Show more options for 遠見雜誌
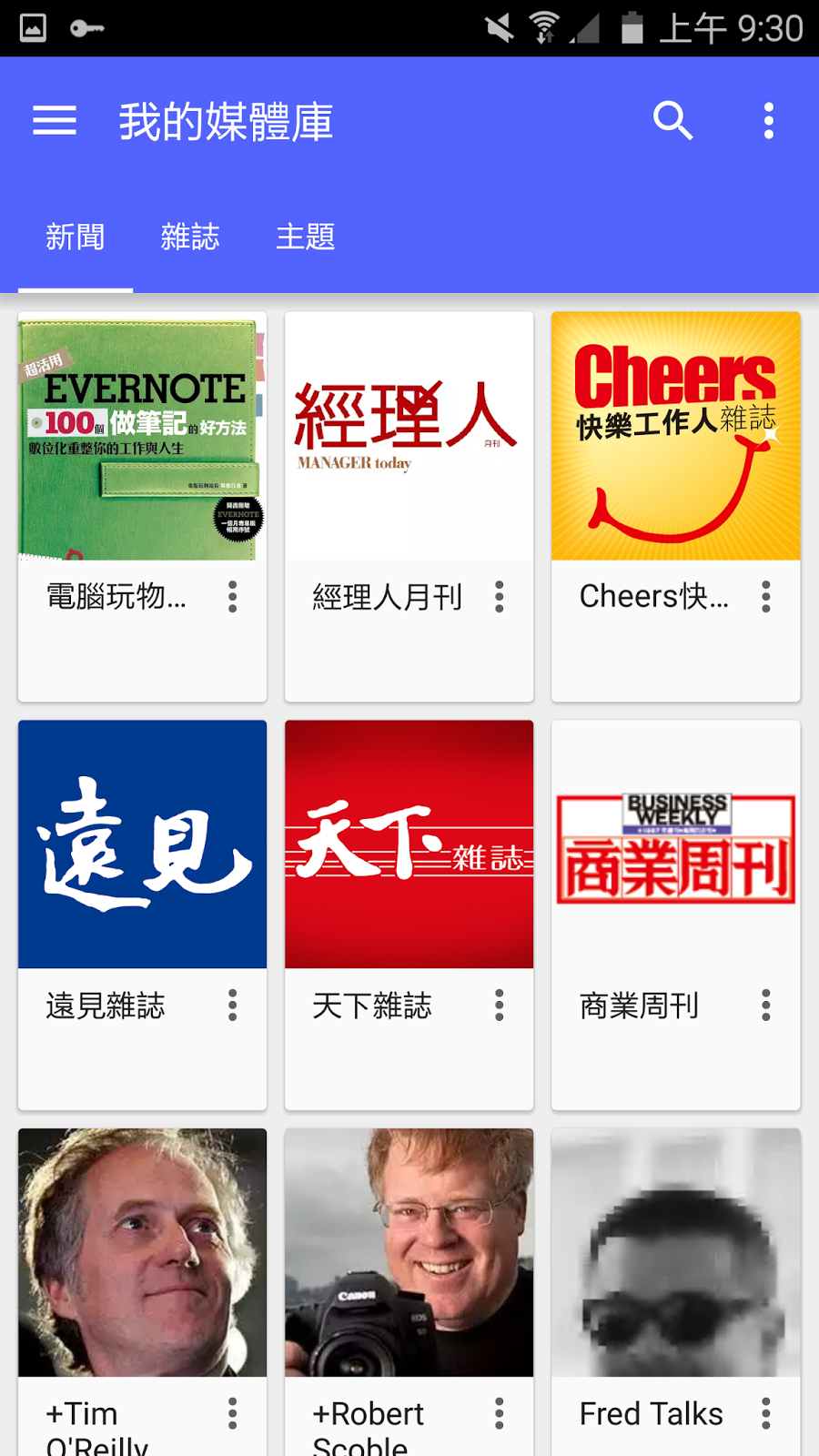The height and width of the screenshot is (1456, 819). tap(233, 1006)
